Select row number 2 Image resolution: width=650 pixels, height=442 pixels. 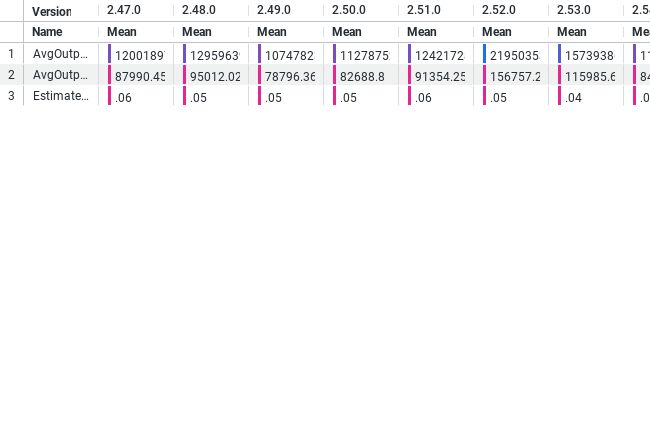(11, 74)
